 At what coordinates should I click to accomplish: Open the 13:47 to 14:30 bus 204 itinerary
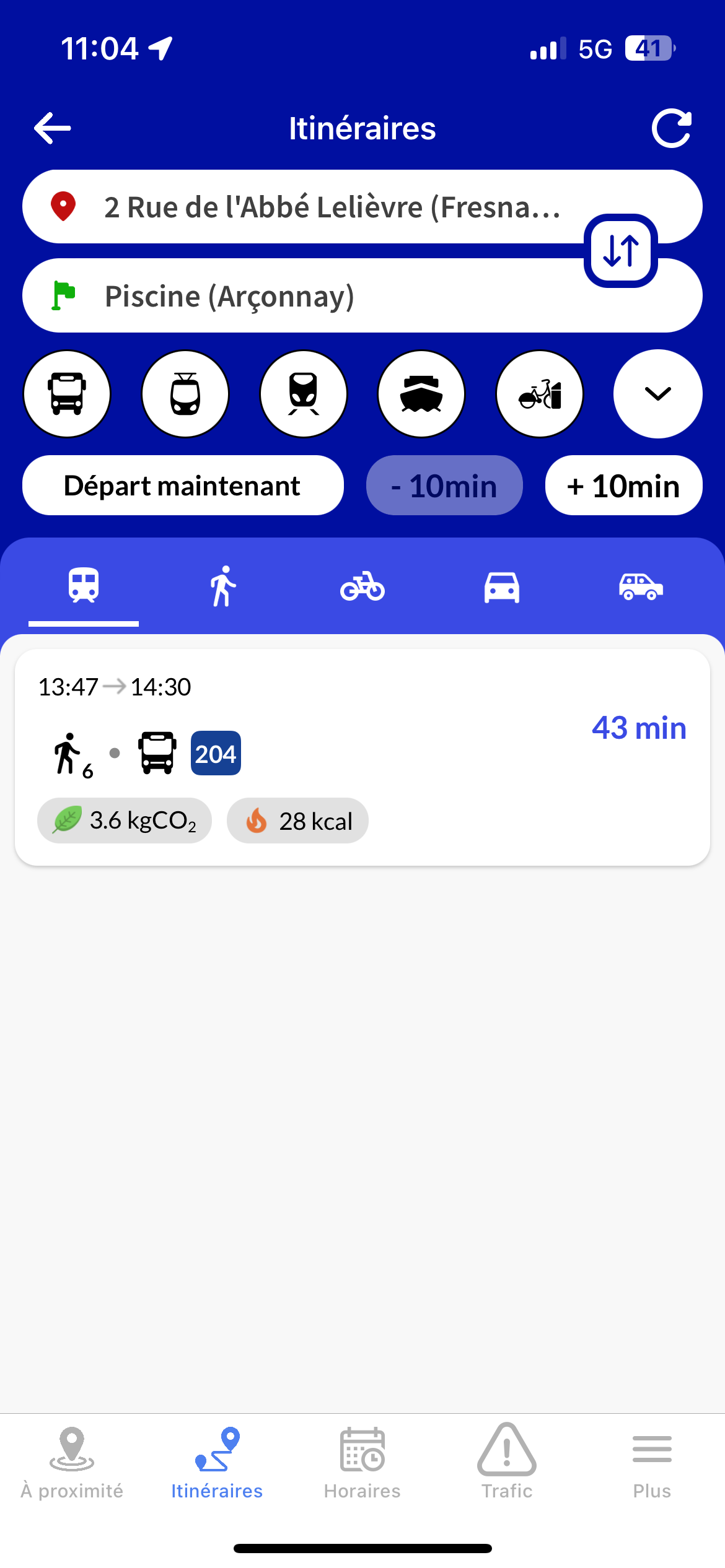tap(362, 757)
